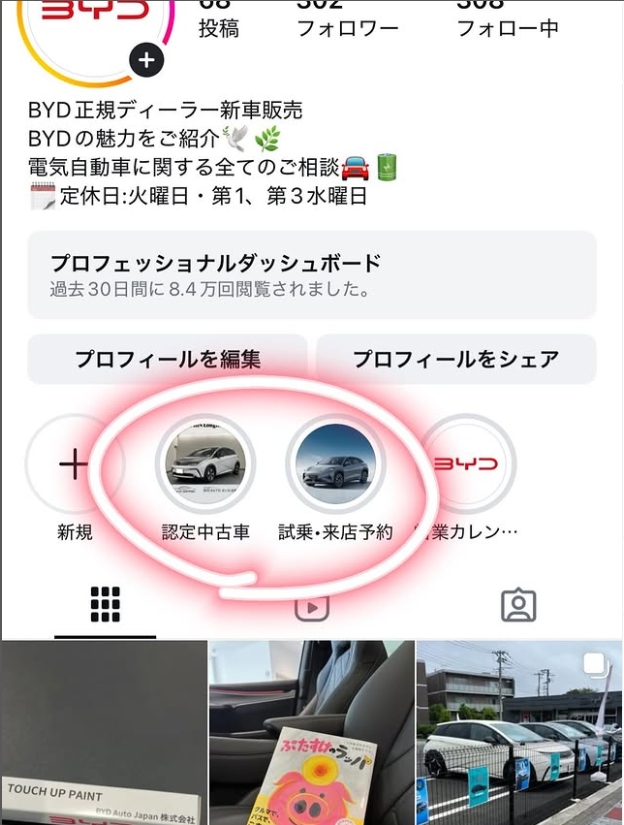Open the post showing the pig-cover book
The height and width of the screenshot is (825, 624).
pos(311,732)
